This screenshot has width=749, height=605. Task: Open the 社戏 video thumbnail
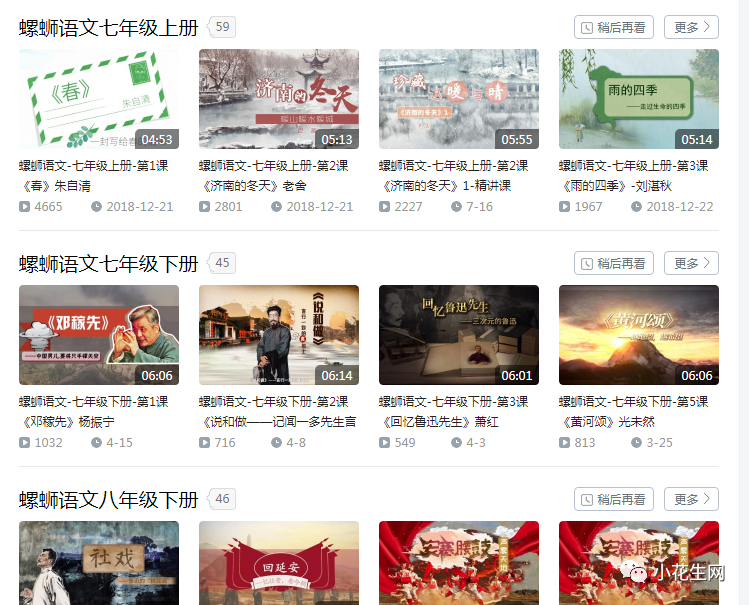pos(99,563)
